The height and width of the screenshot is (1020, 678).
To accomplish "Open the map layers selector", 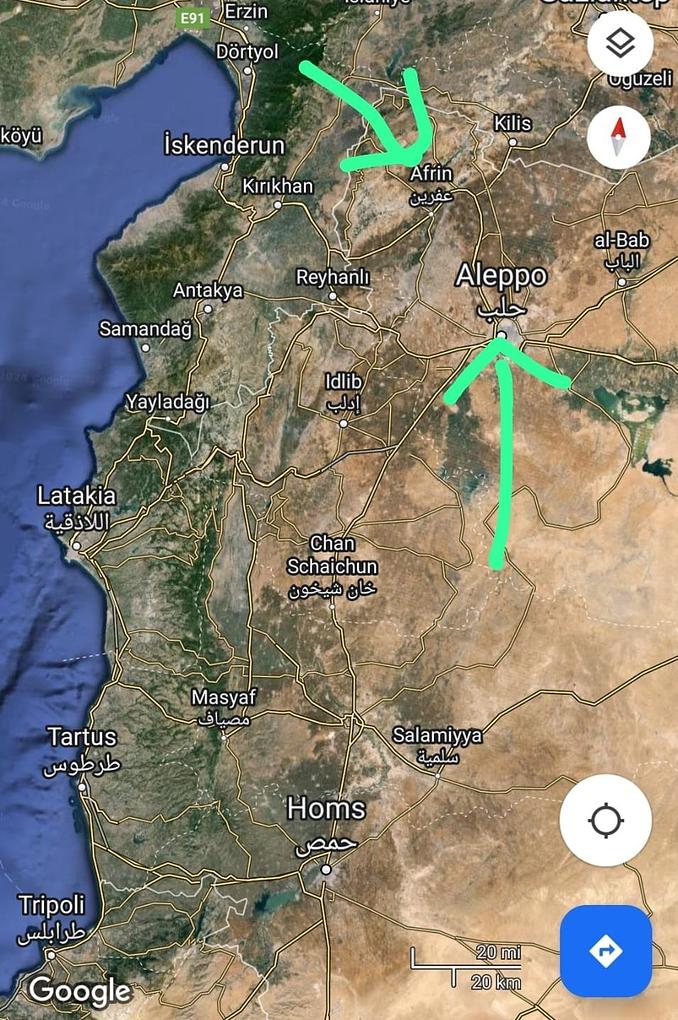I will [x=620, y=43].
